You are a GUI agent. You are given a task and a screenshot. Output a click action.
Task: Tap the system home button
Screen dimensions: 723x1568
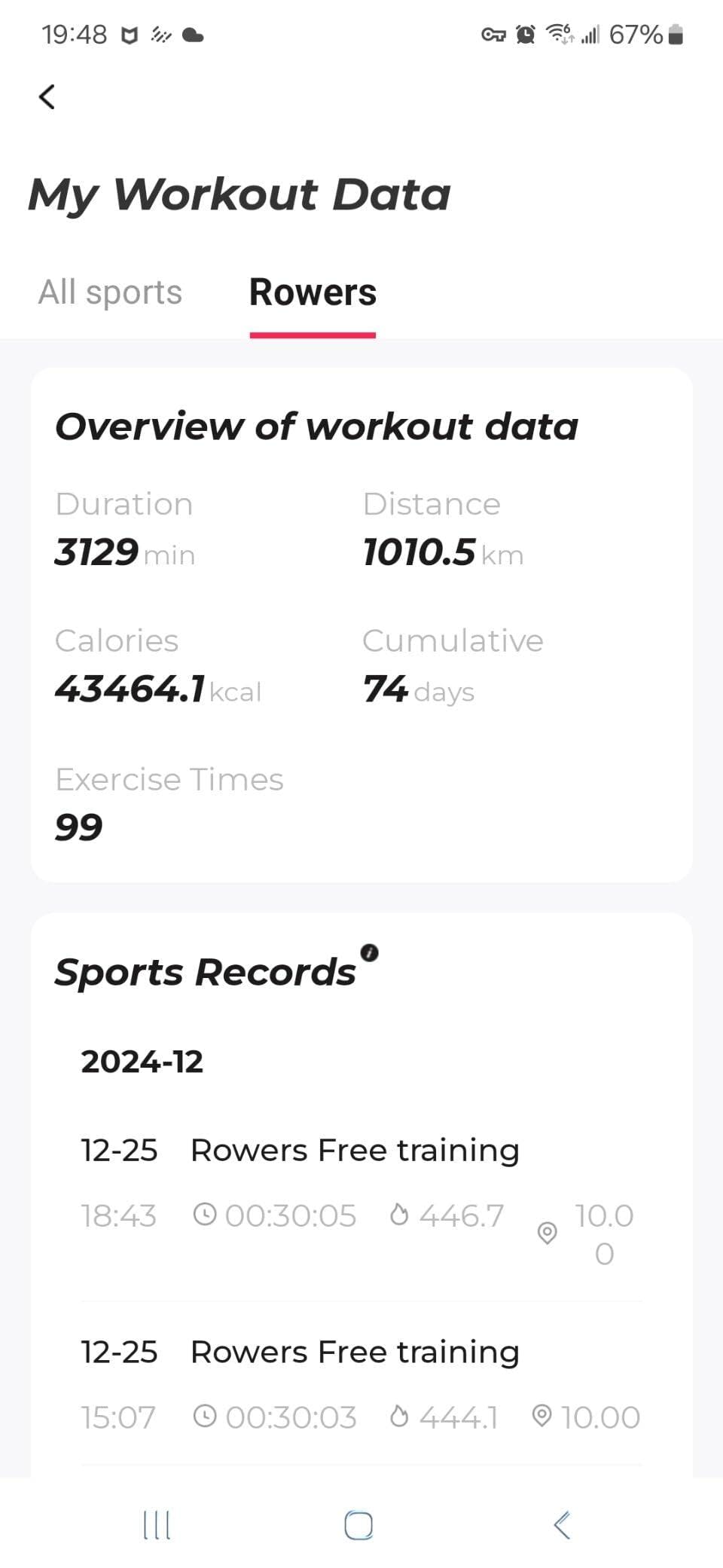[358, 1525]
